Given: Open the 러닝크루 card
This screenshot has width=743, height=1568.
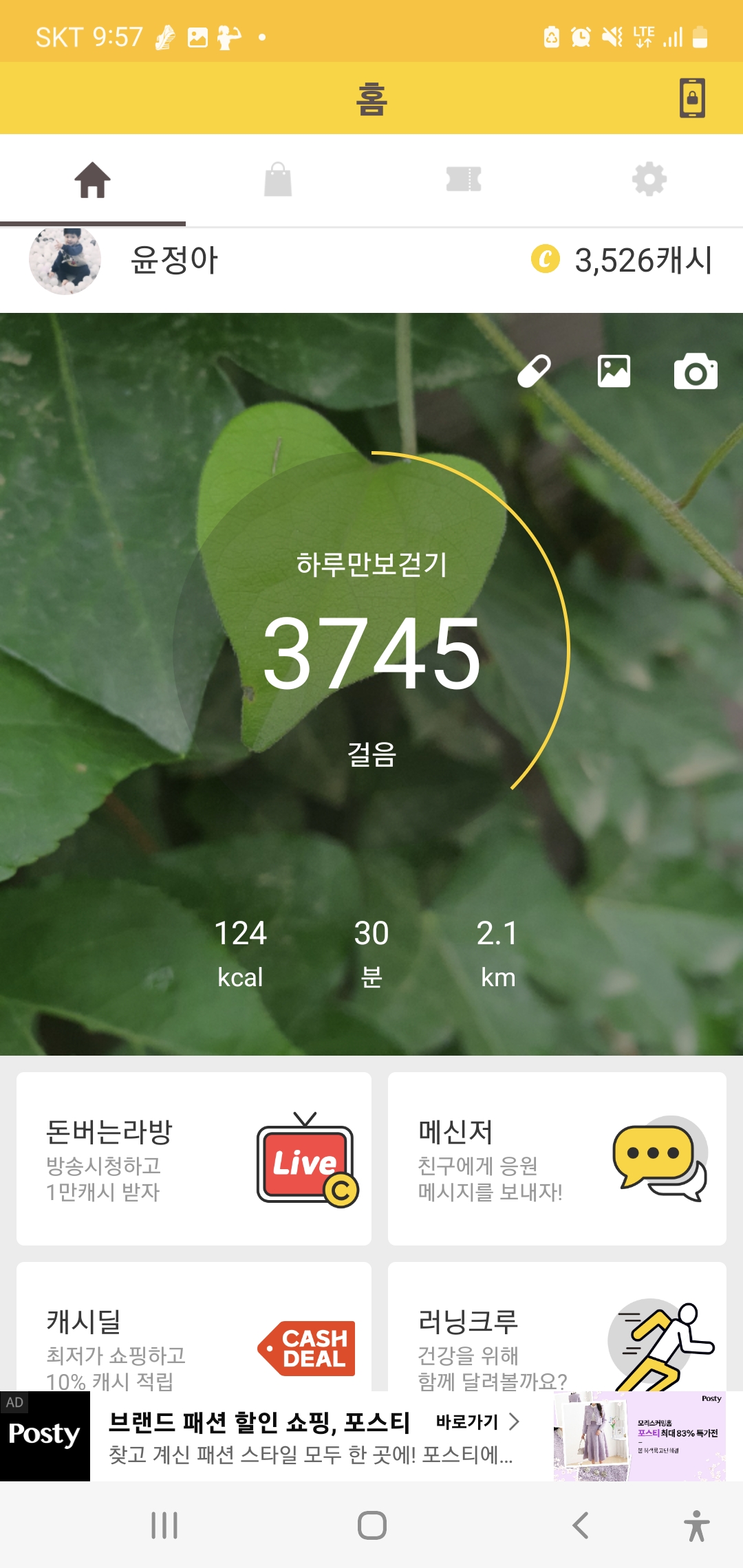Looking at the screenshot, I should [x=557, y=1327].
